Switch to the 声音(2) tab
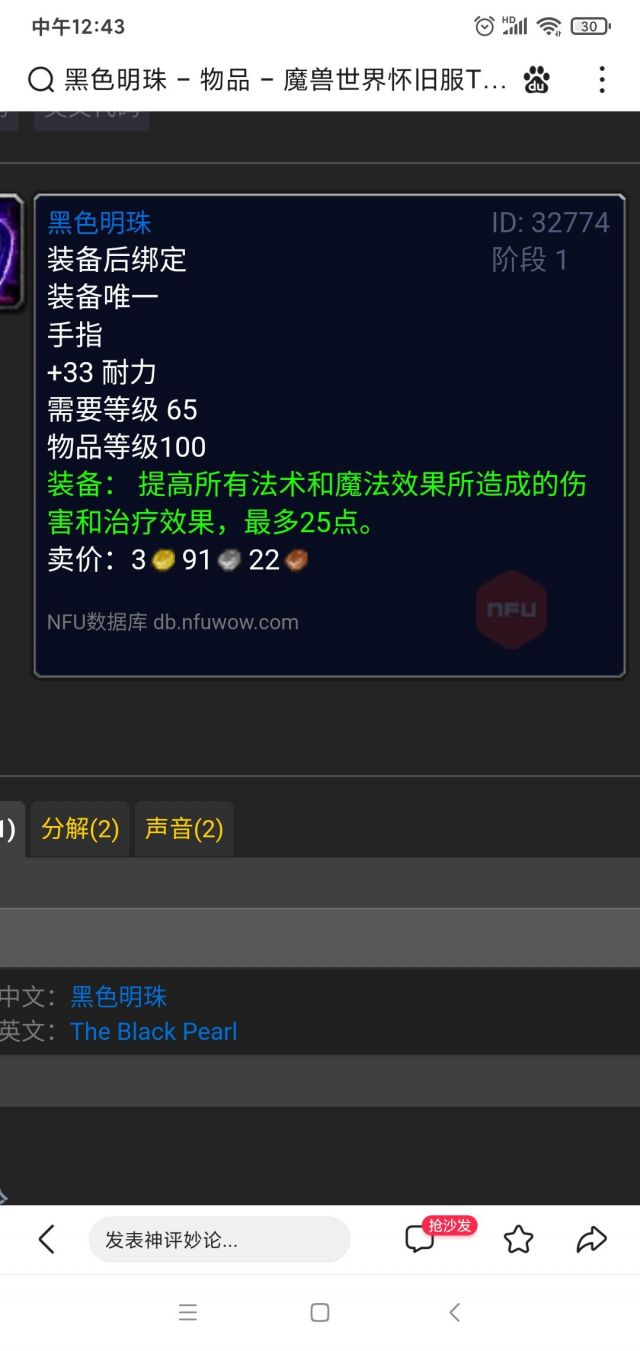Image resolution: width=640 pixels, height=1351 pixels. click(x=184, y=829)
